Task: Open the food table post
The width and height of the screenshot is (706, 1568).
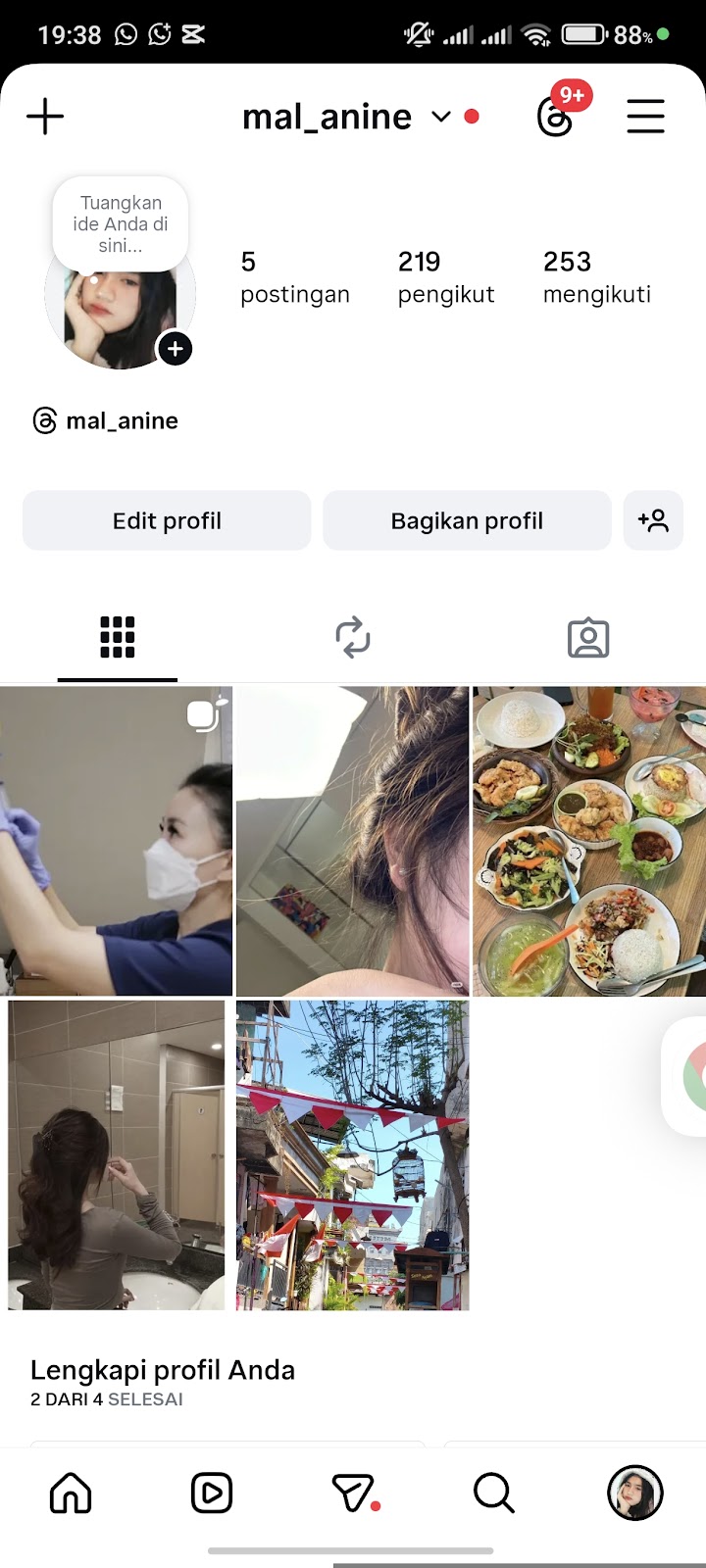Action: click(x=588, y=841)
